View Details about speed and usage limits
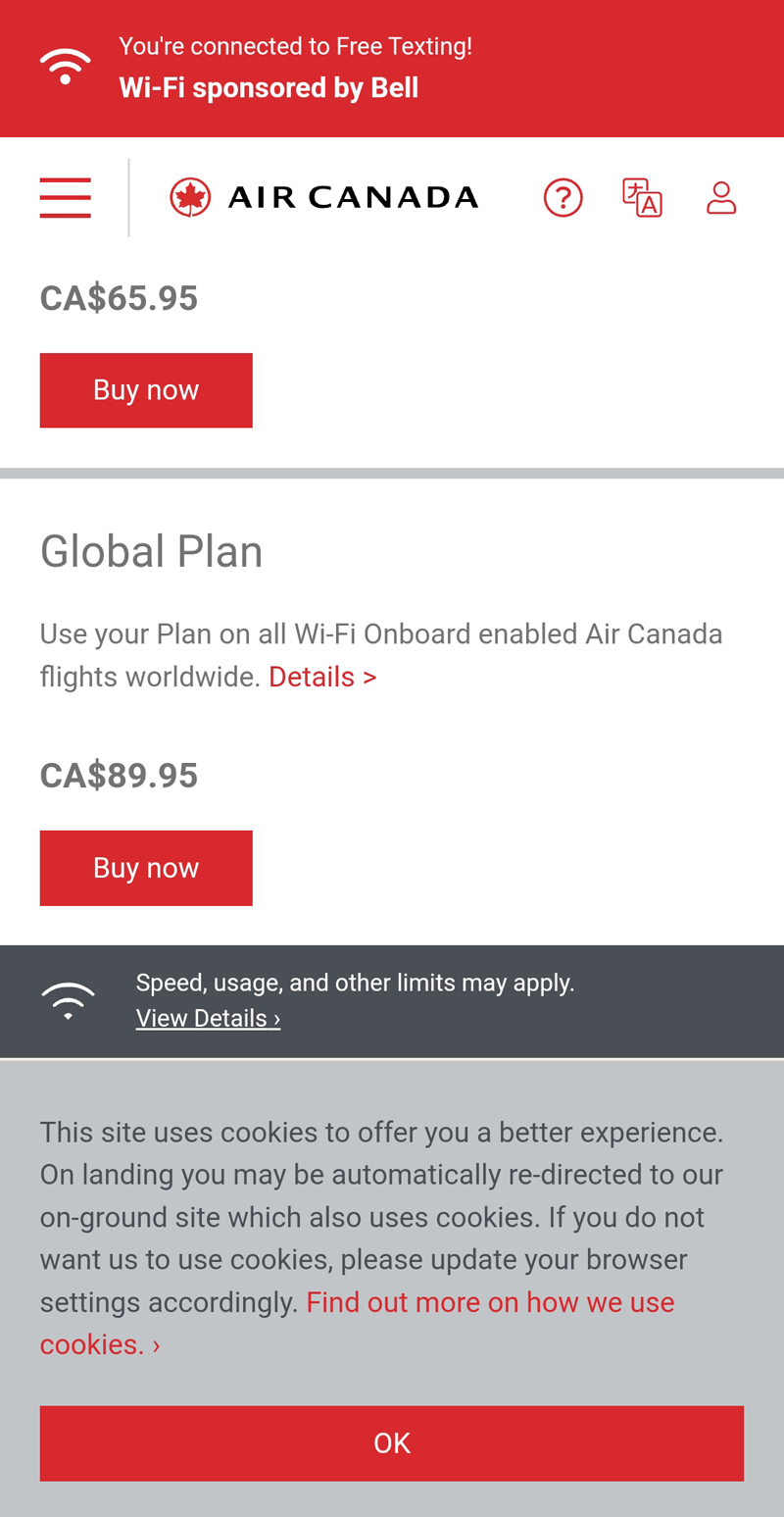 [208, 1018]
